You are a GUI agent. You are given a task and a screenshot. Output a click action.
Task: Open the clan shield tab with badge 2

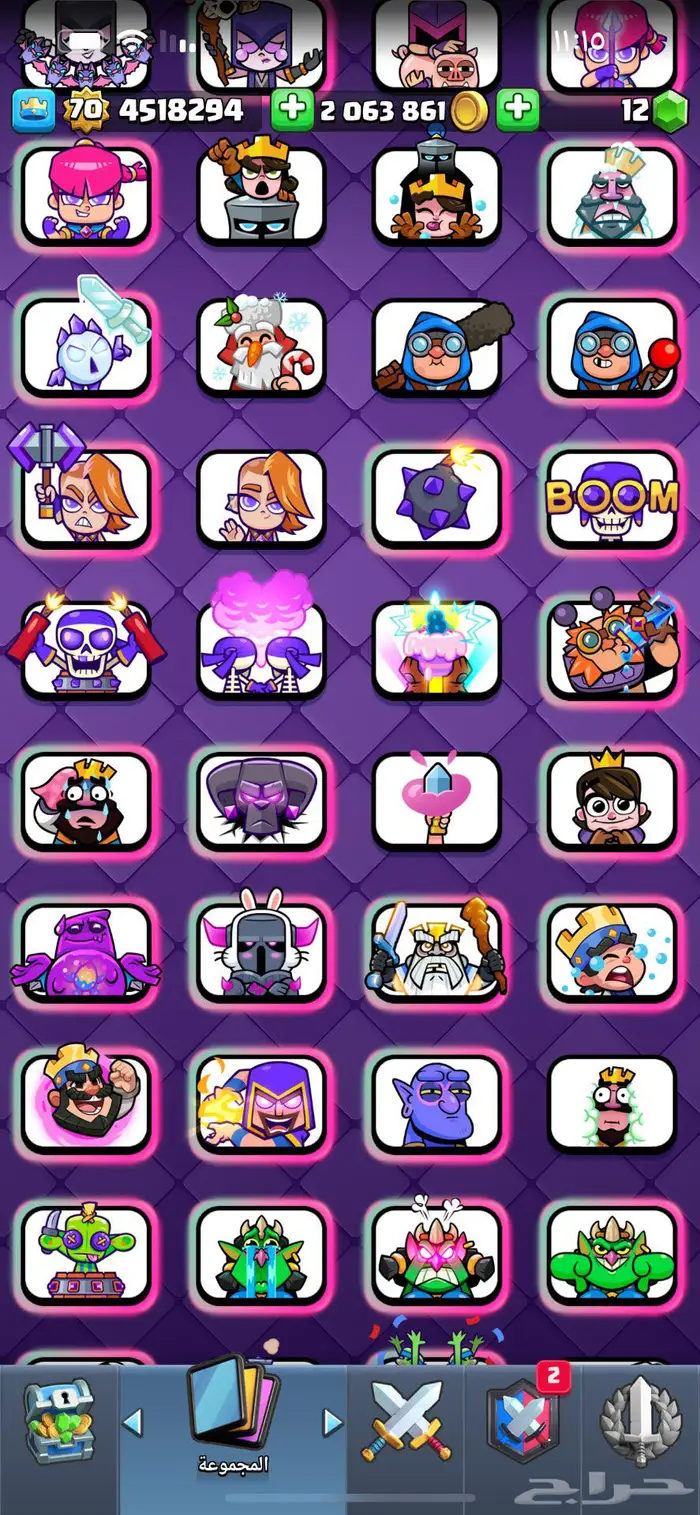click(x=523, y=1420)
